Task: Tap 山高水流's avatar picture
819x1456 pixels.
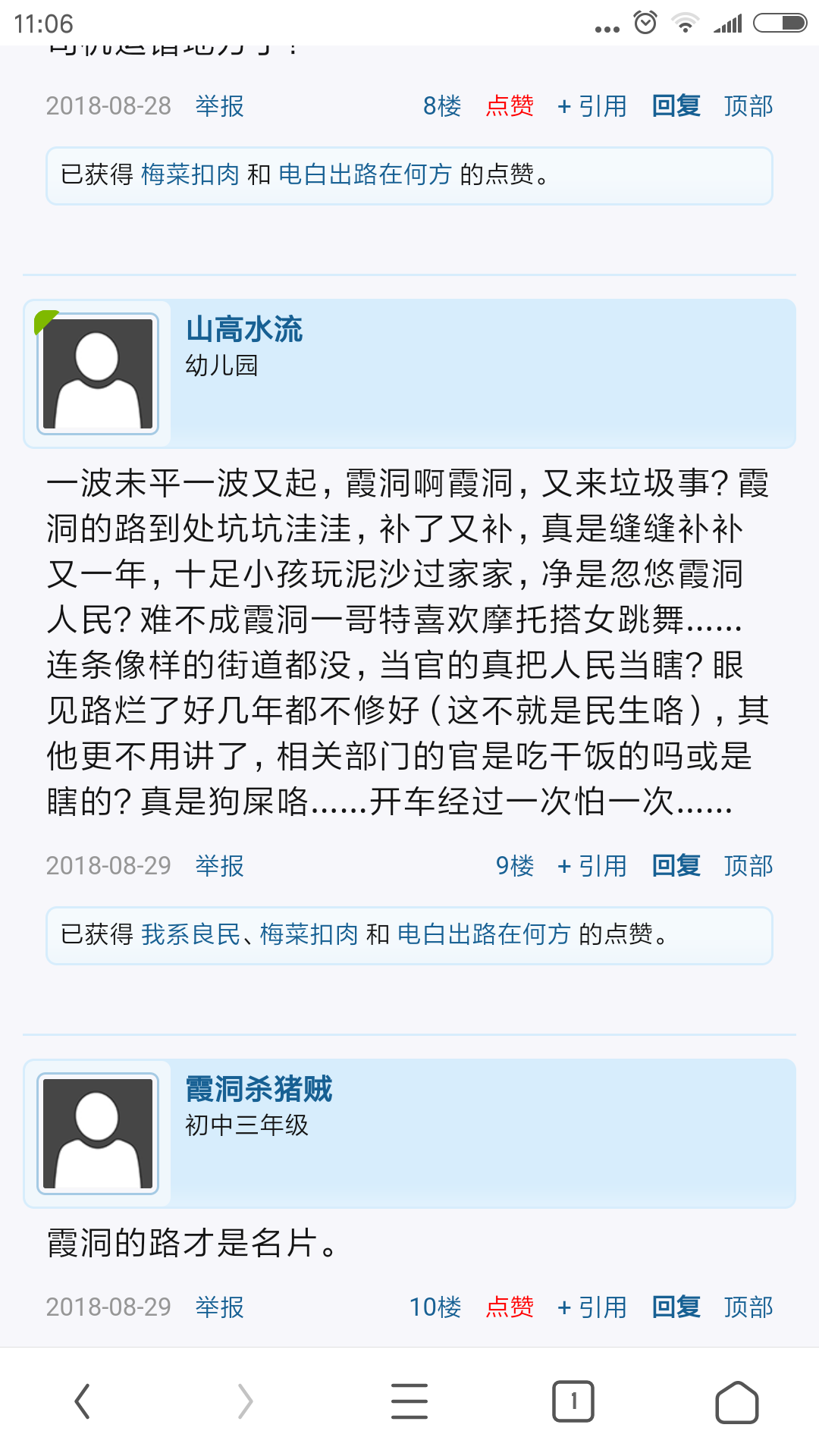Action: 98,374
